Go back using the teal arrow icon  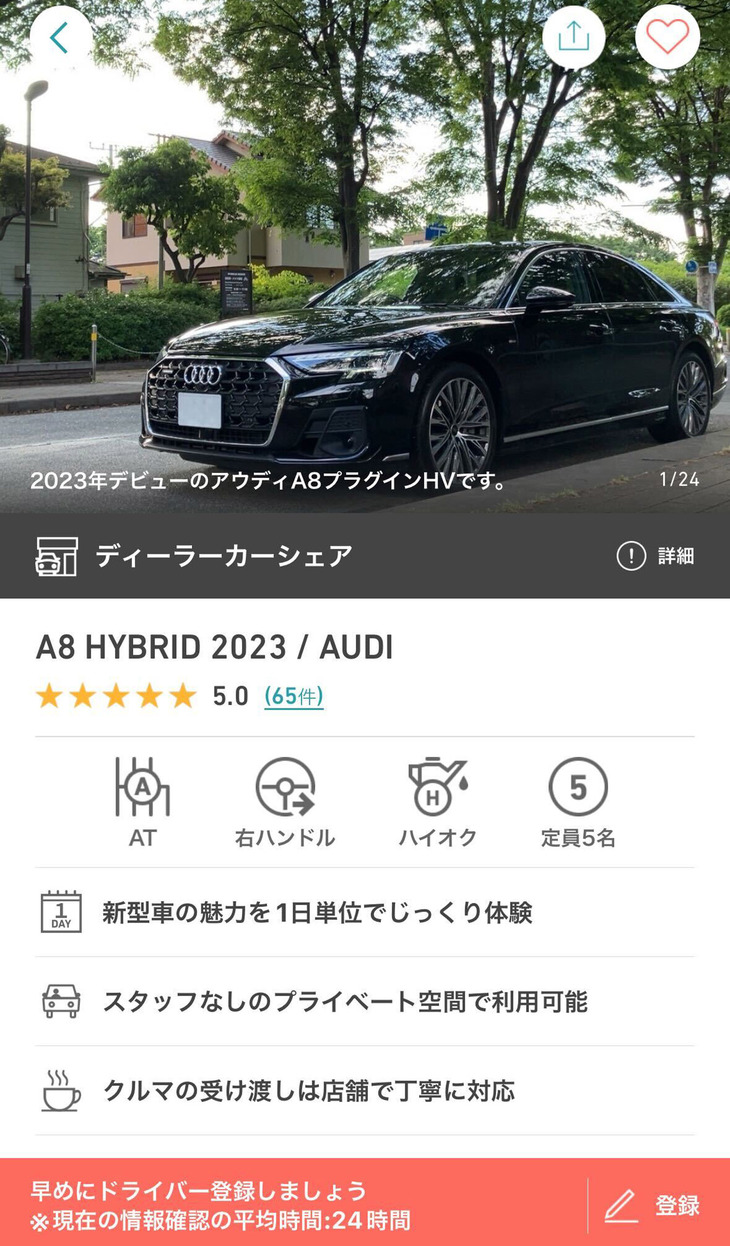click(57, 38)
